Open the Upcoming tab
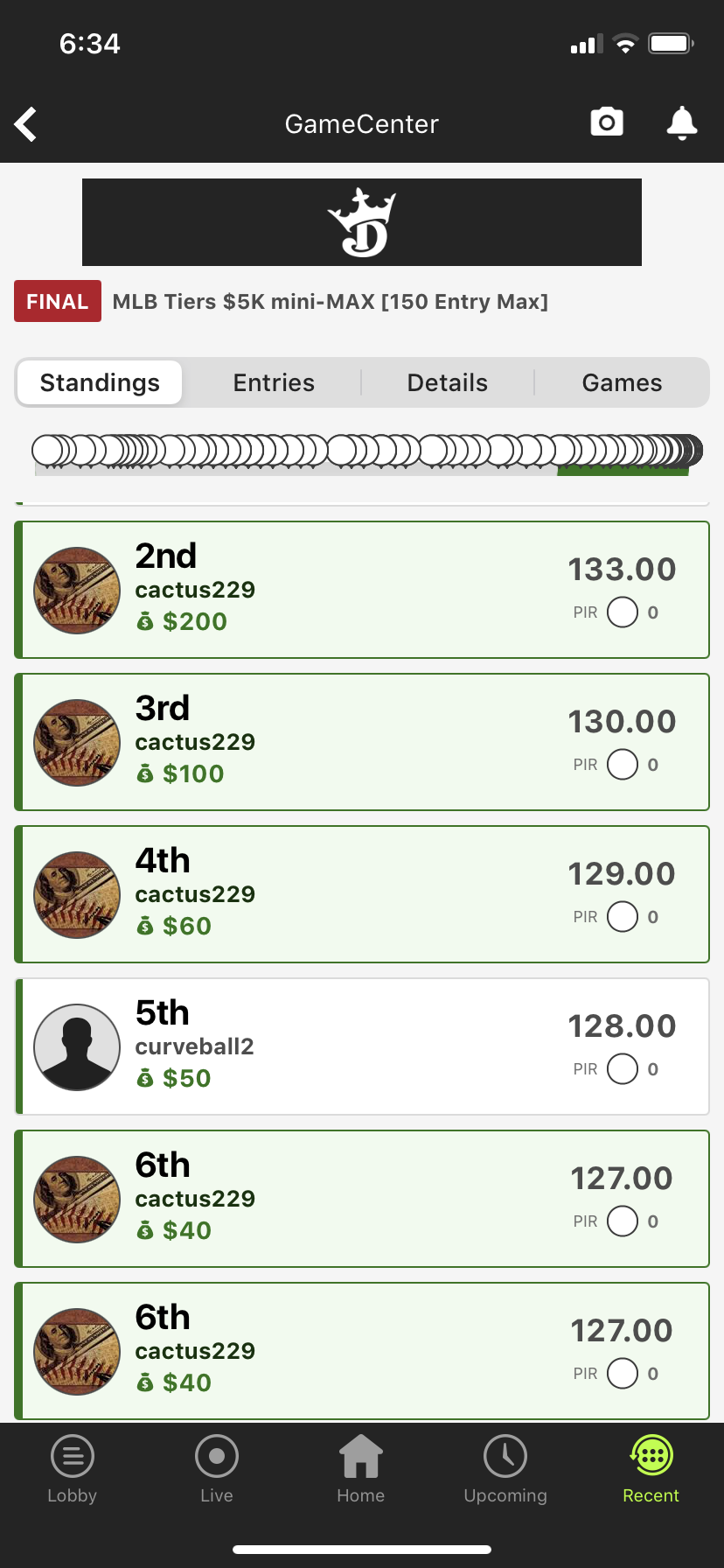The height and width of the screenshot is (1568, 724). coord(505,1470)
